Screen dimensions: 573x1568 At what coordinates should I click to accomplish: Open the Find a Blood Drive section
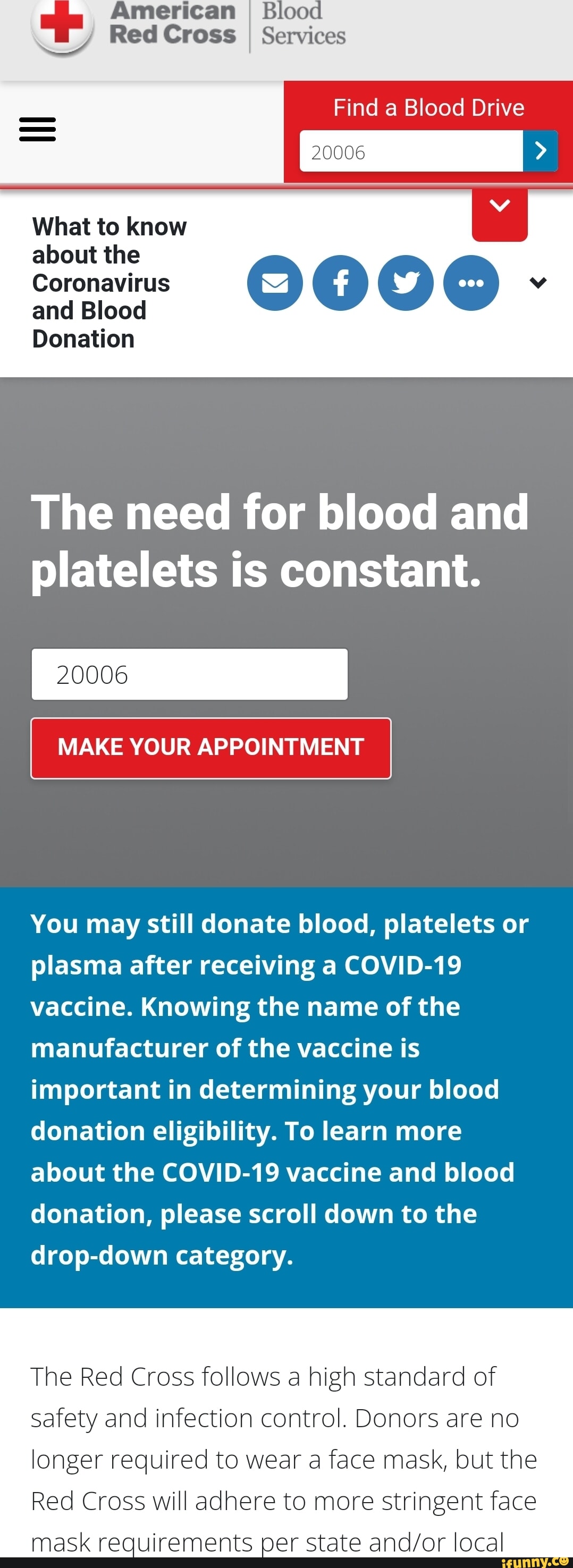[428, 107]
